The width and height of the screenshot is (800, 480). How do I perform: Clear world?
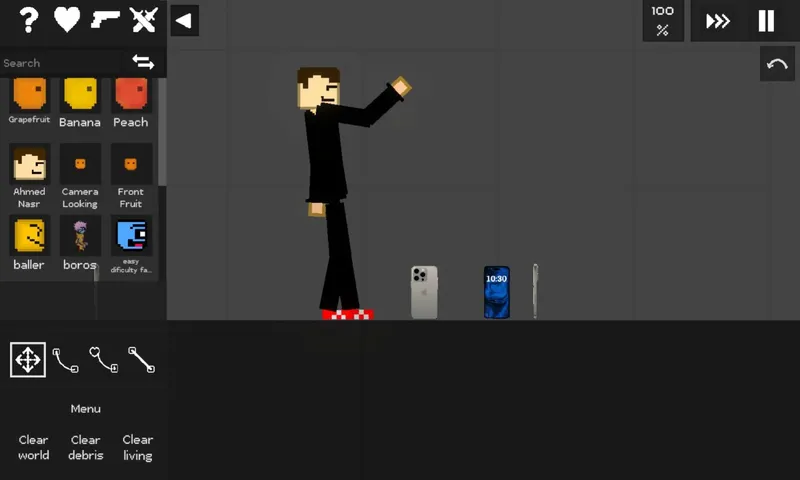(33, 447)
